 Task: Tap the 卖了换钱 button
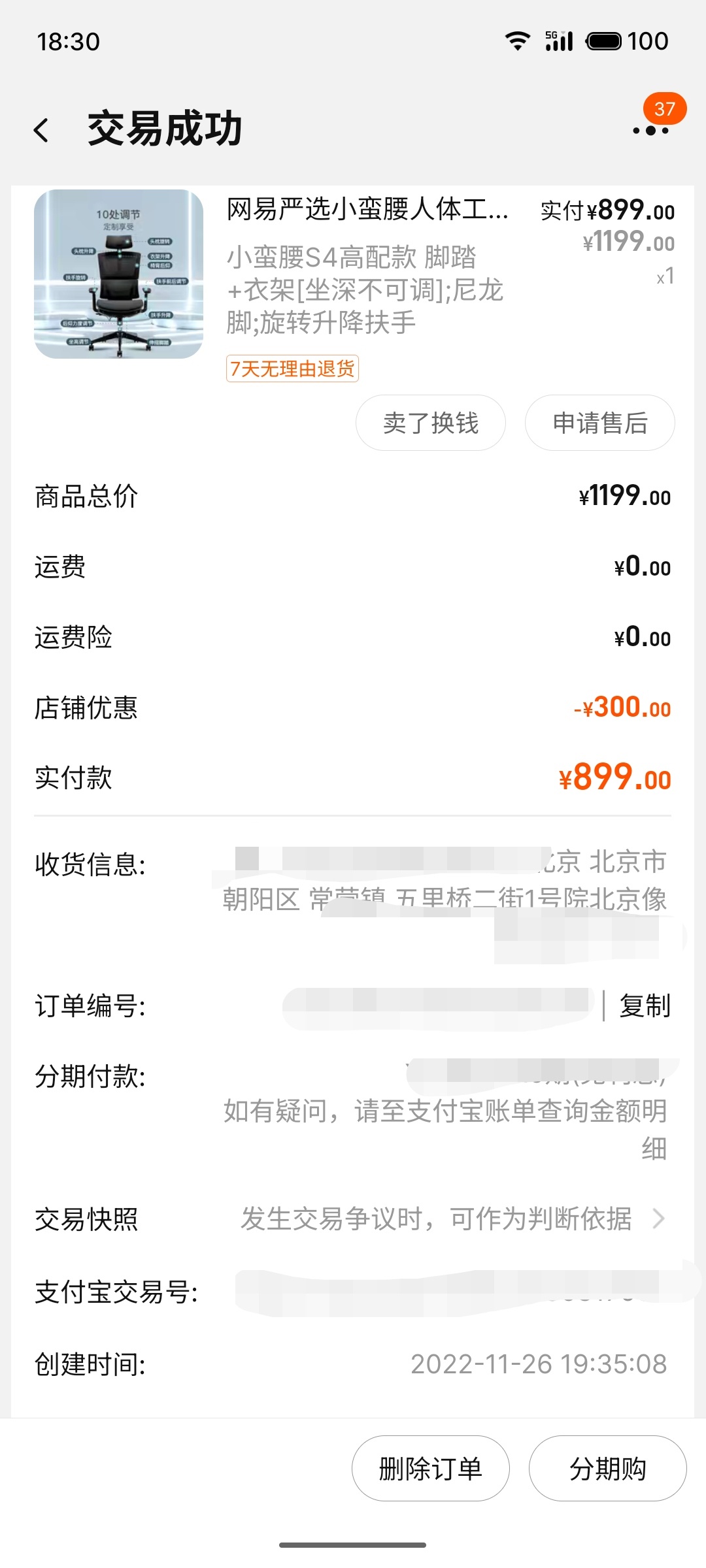(x=431, y=423)
